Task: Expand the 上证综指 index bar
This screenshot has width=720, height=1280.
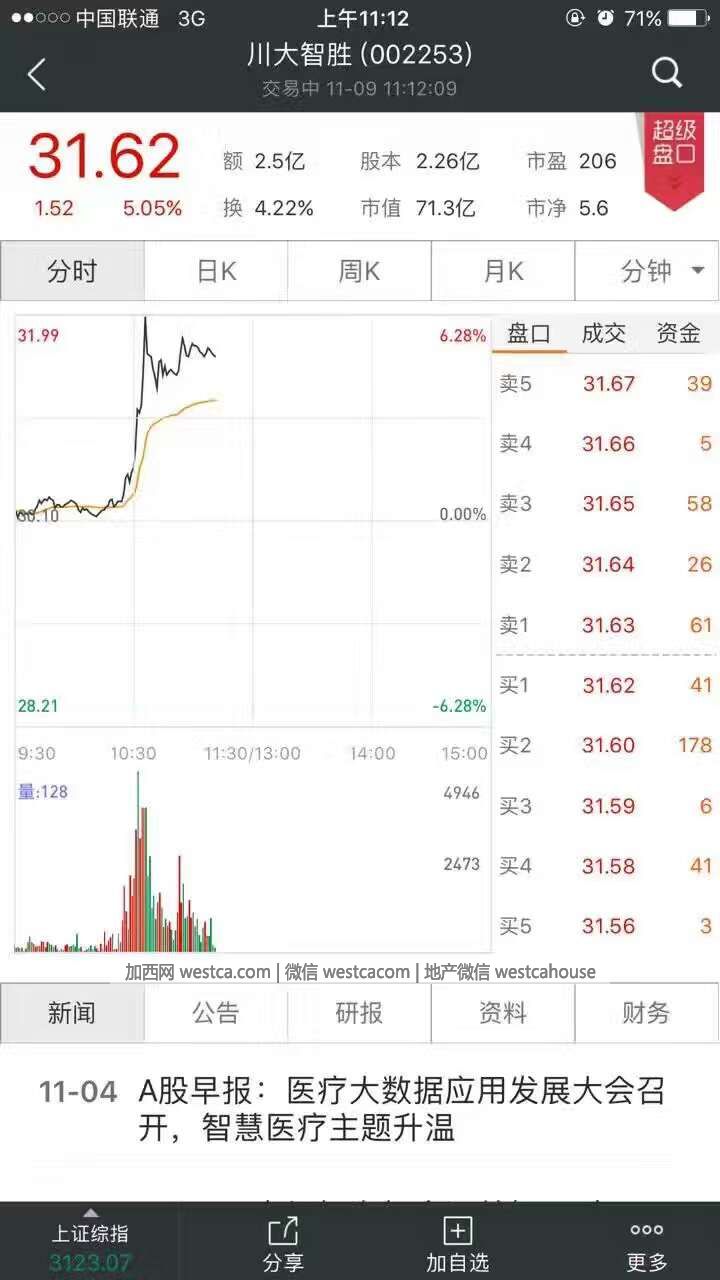Action: click(x=90, y=1241)
